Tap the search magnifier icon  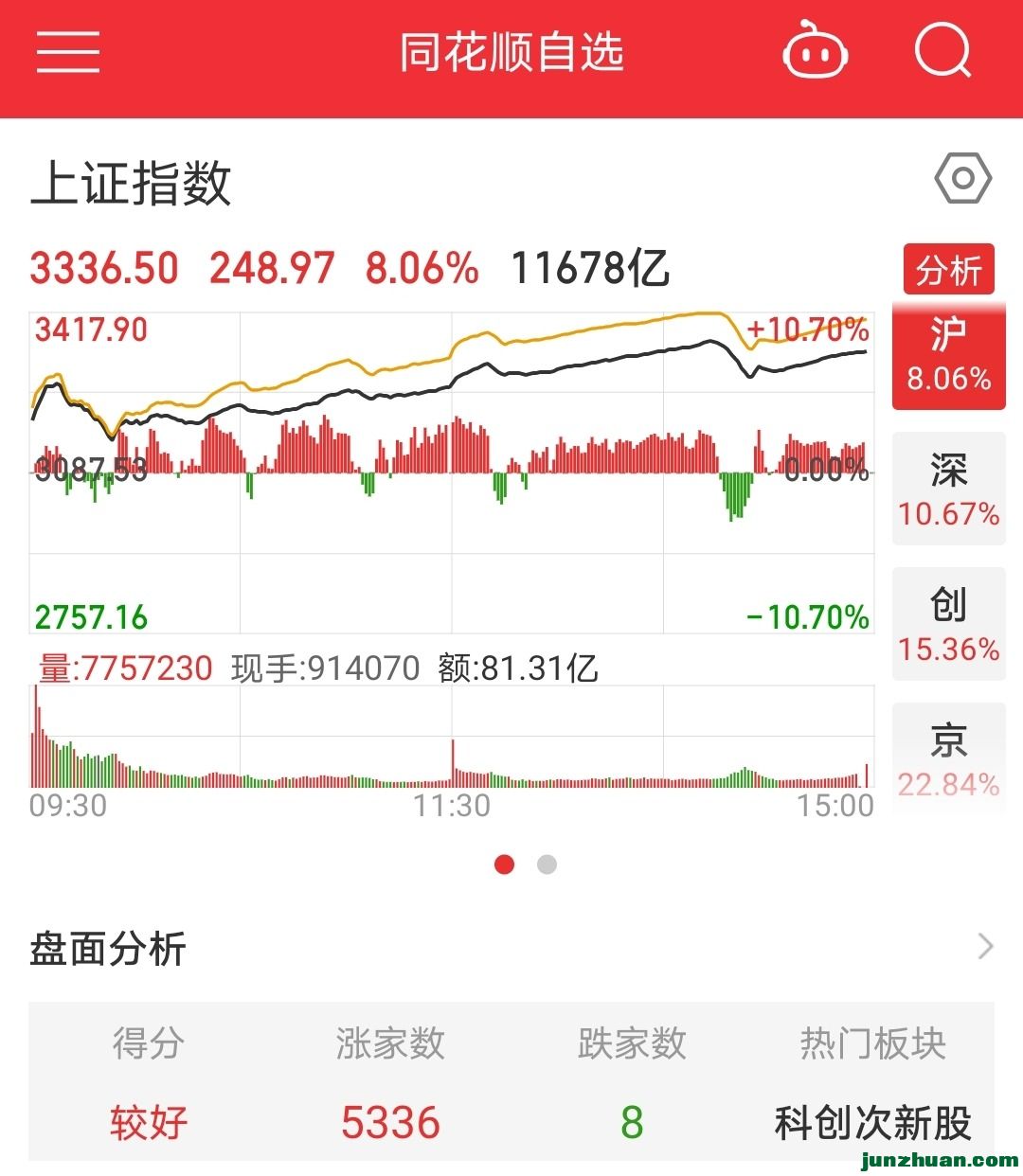click(943, 50)
